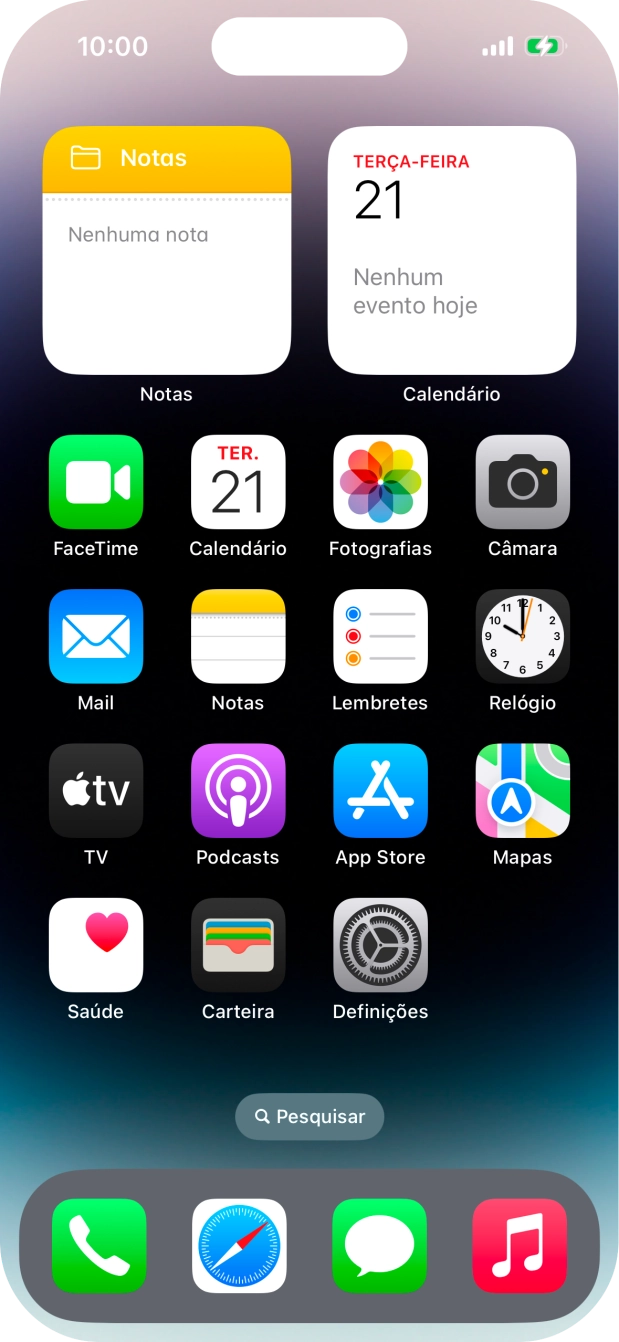Viewport: 619px width, 1342px height.
Task: Open the Carteira app
Action: pyautogui.click(x=238, y=944)
